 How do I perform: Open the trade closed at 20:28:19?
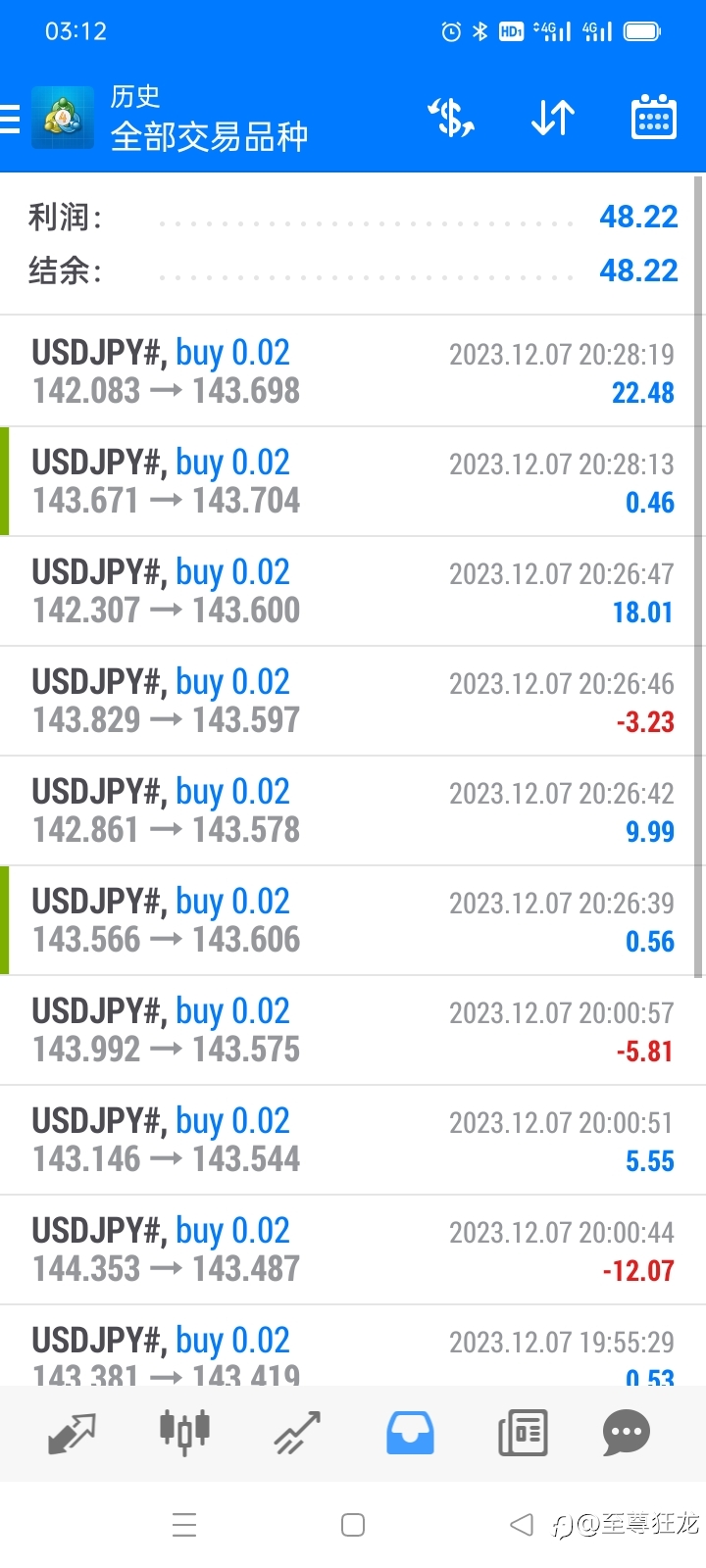click(x=353, y=371)
